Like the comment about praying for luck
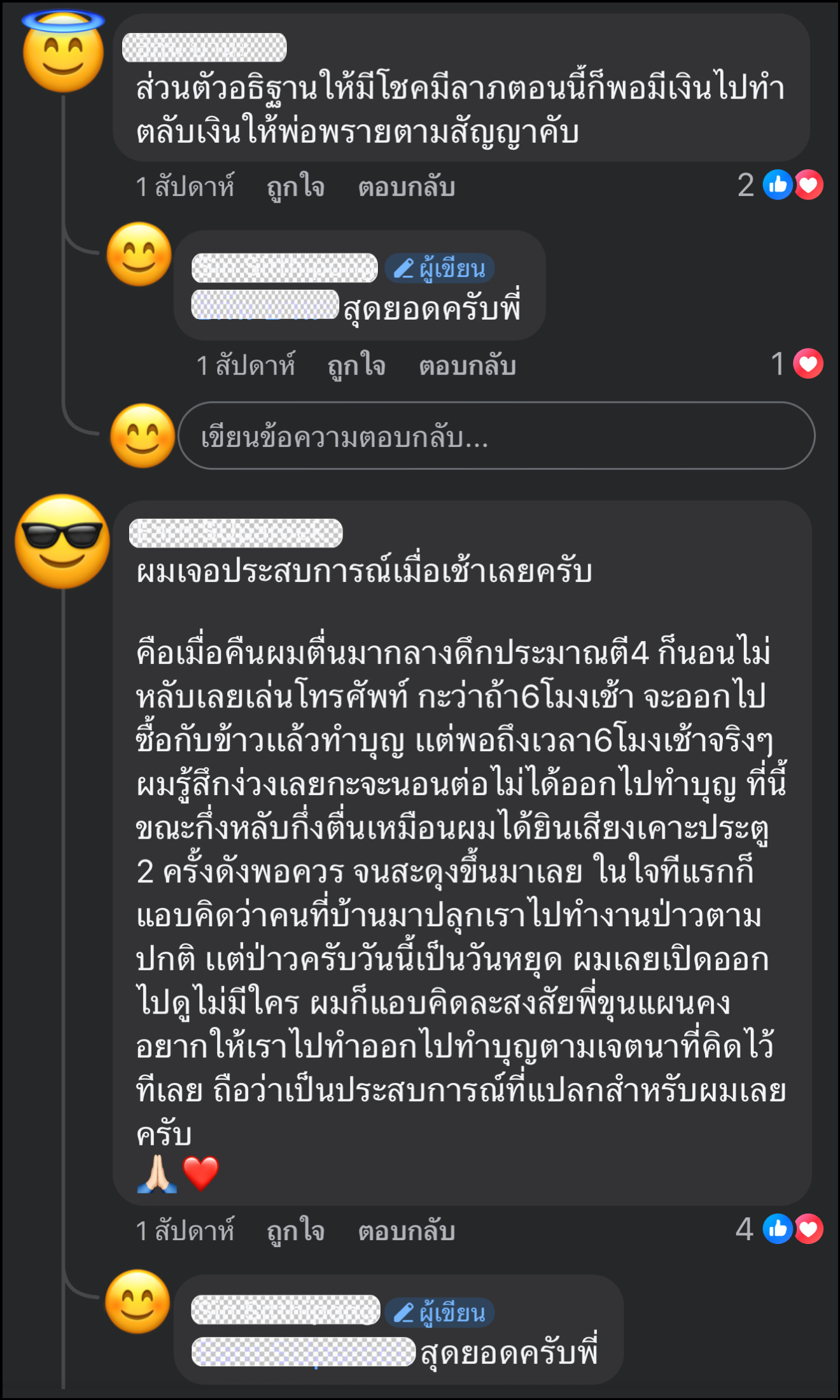 pos(295,187)
